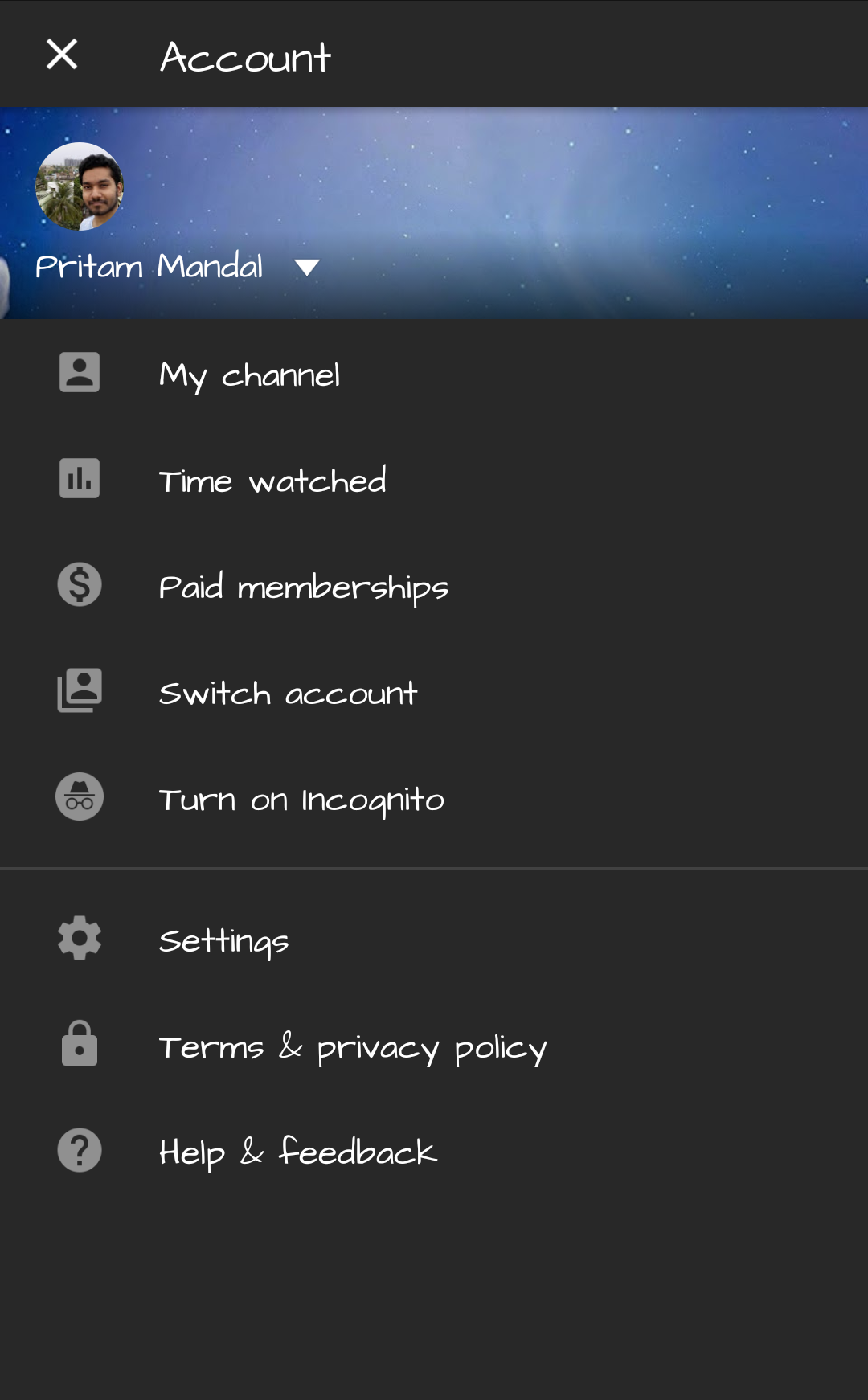Open Paid memberships

pos(303,587)
